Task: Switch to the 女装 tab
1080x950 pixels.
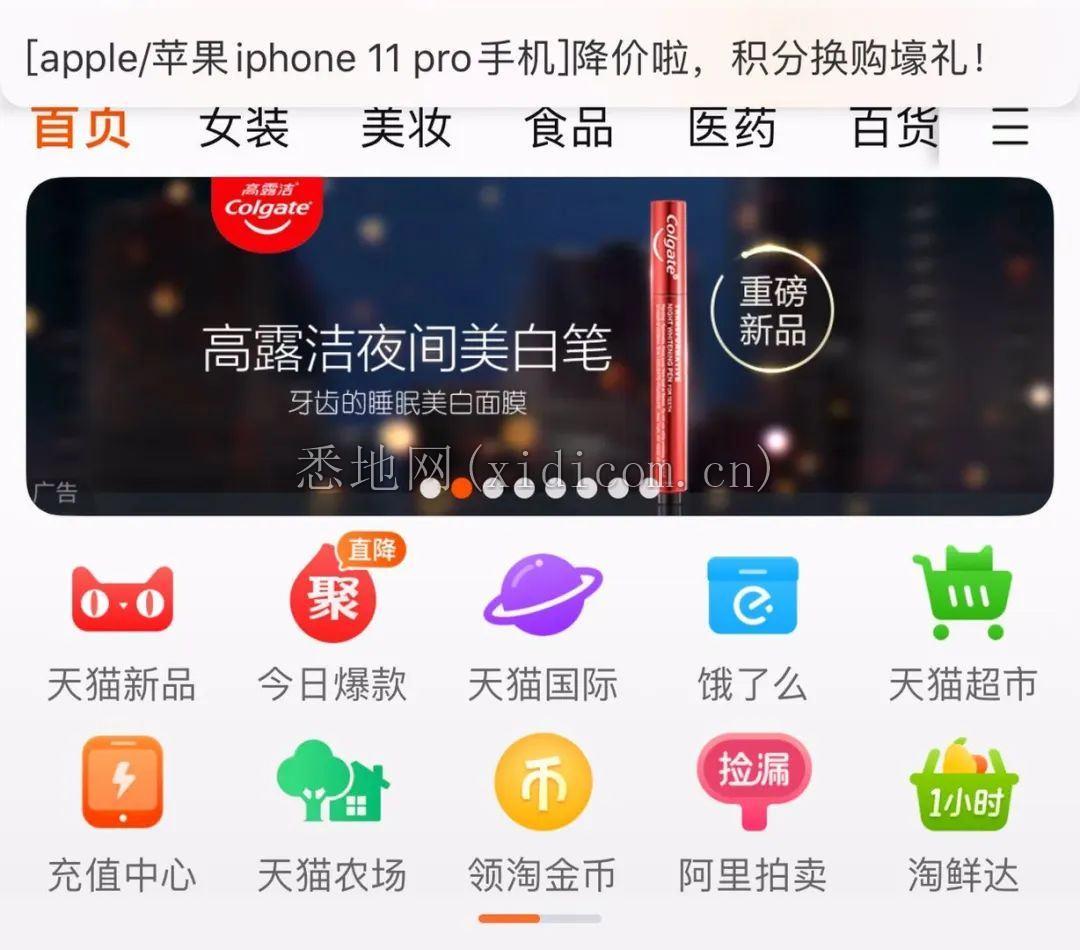Action: coord(243,129)
